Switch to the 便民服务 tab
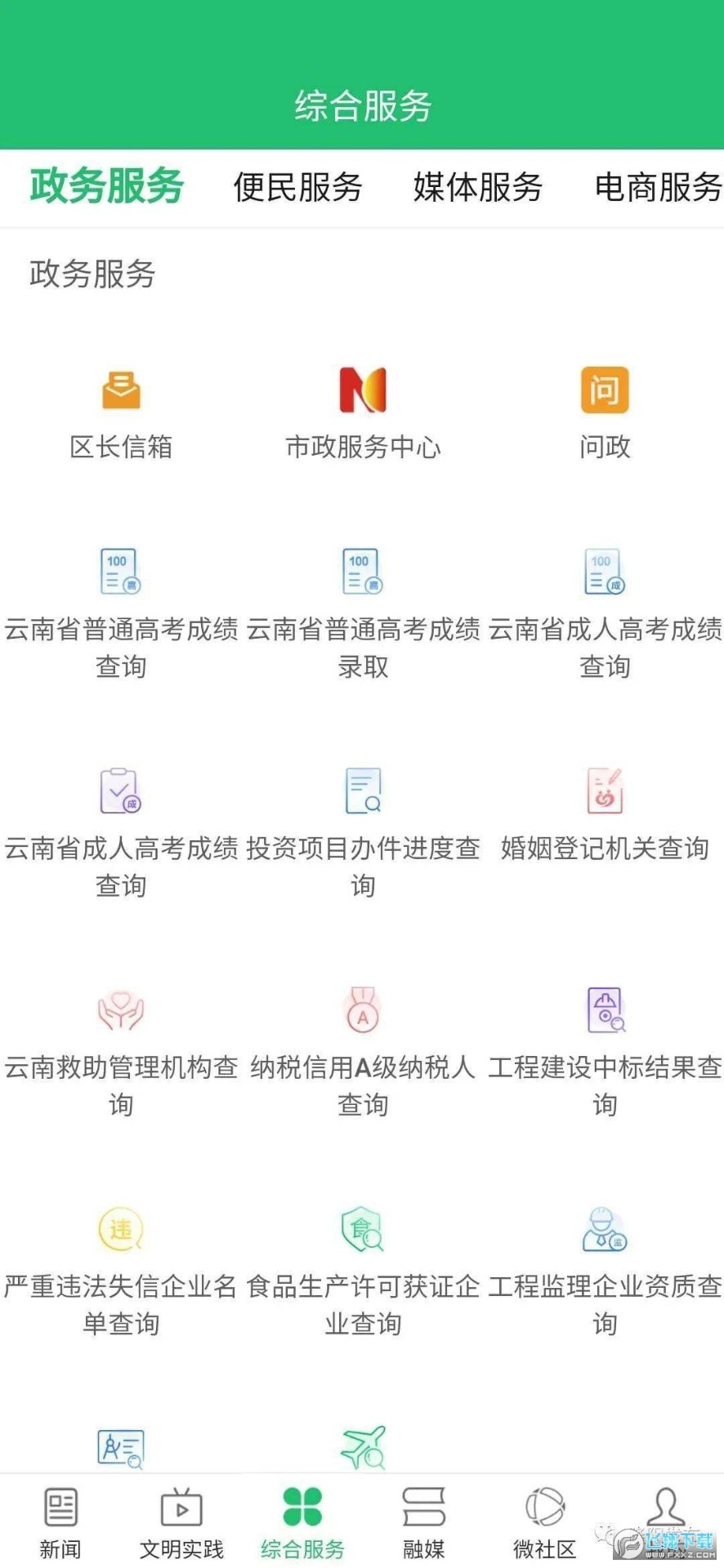724x1568 pixels. click(x=297, y=187)
